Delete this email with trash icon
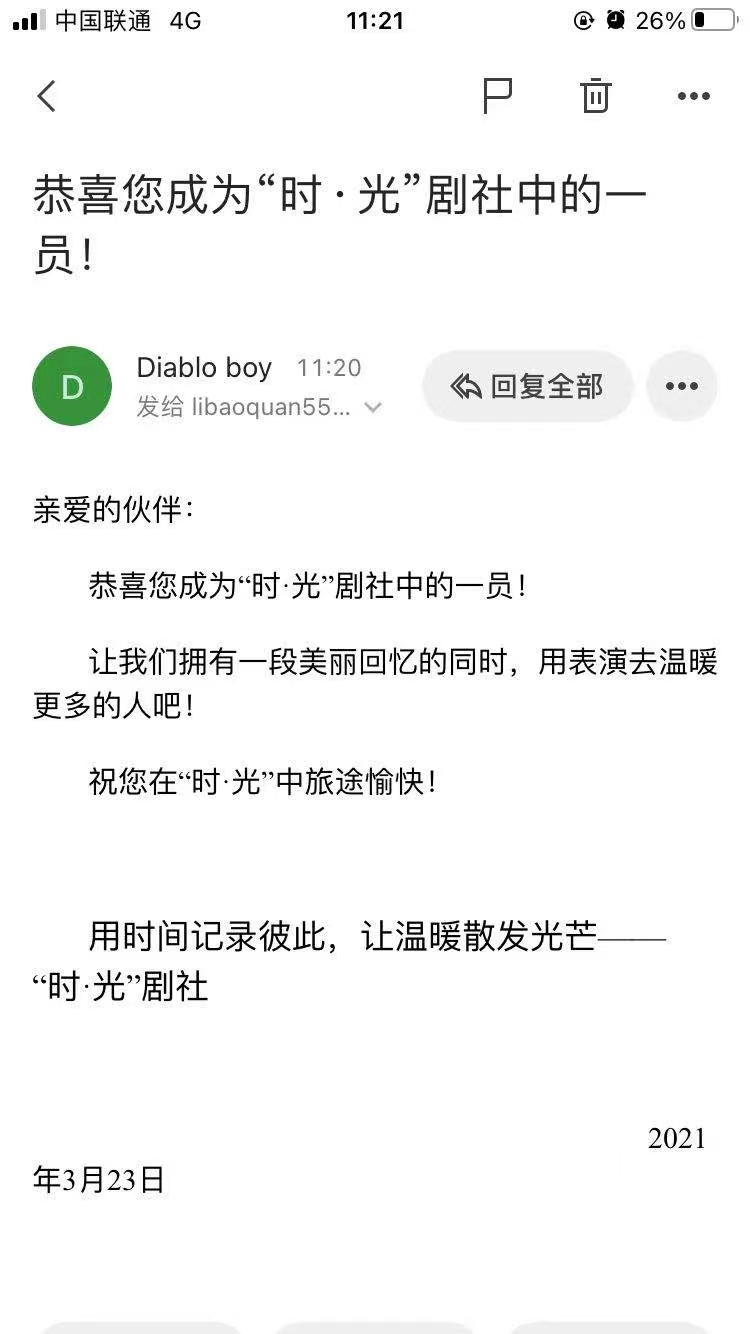Screen dimensions: 750x1334 click(595, 96)
